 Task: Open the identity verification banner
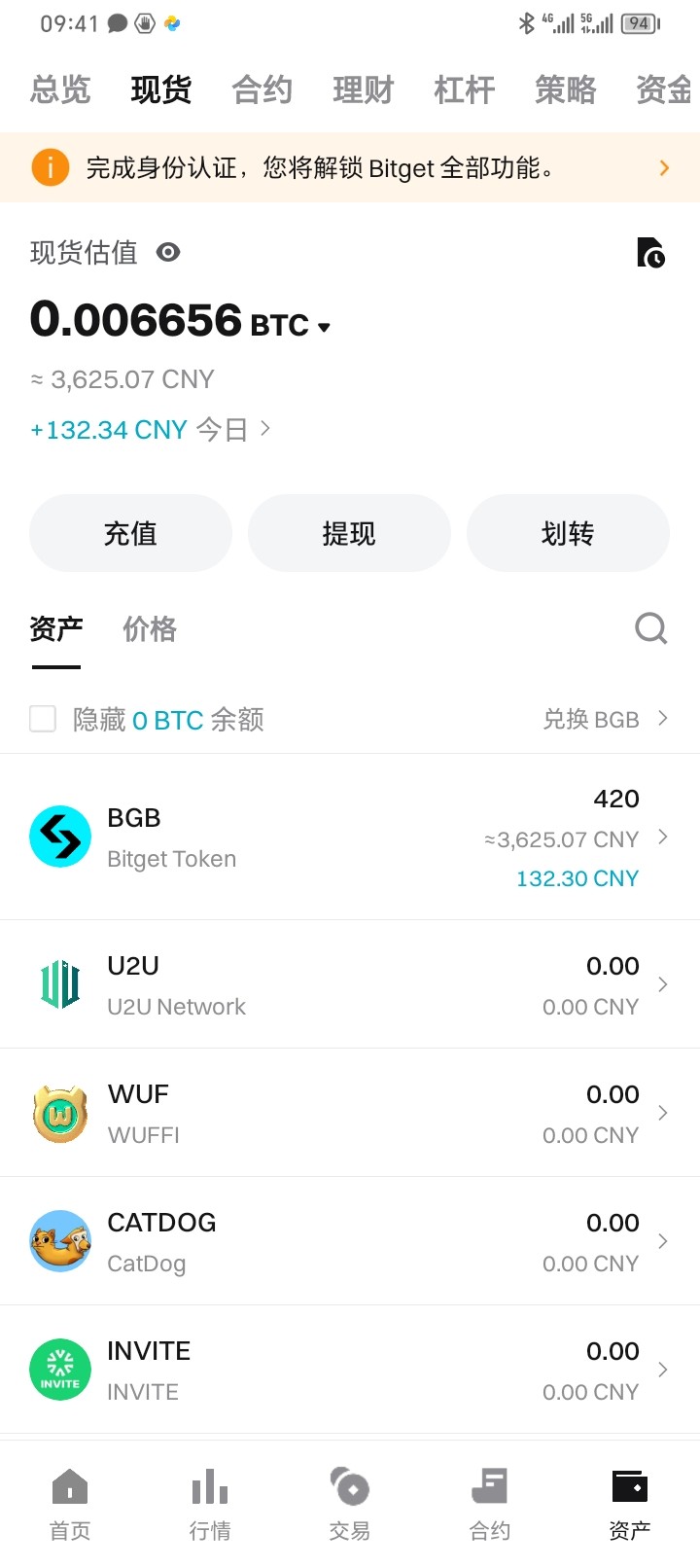[x=350, y=167]
